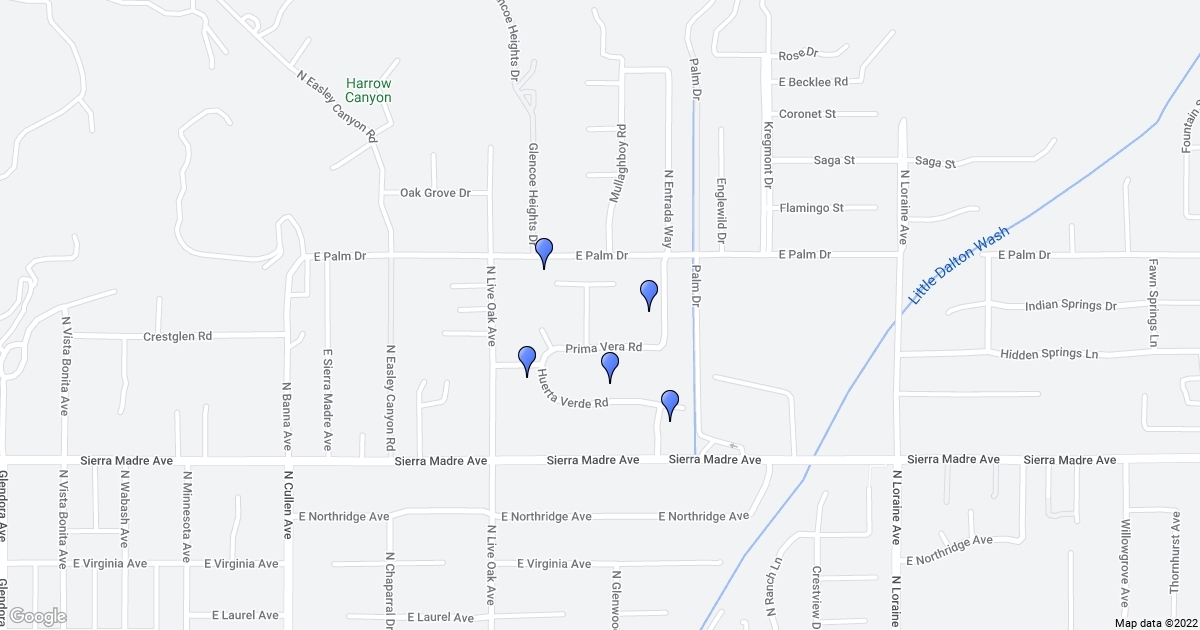Select the pin just below the Prima Vera Rd label
This screenshot has width=1200, height=630.
pyautogui.click(x=610, y=365)
